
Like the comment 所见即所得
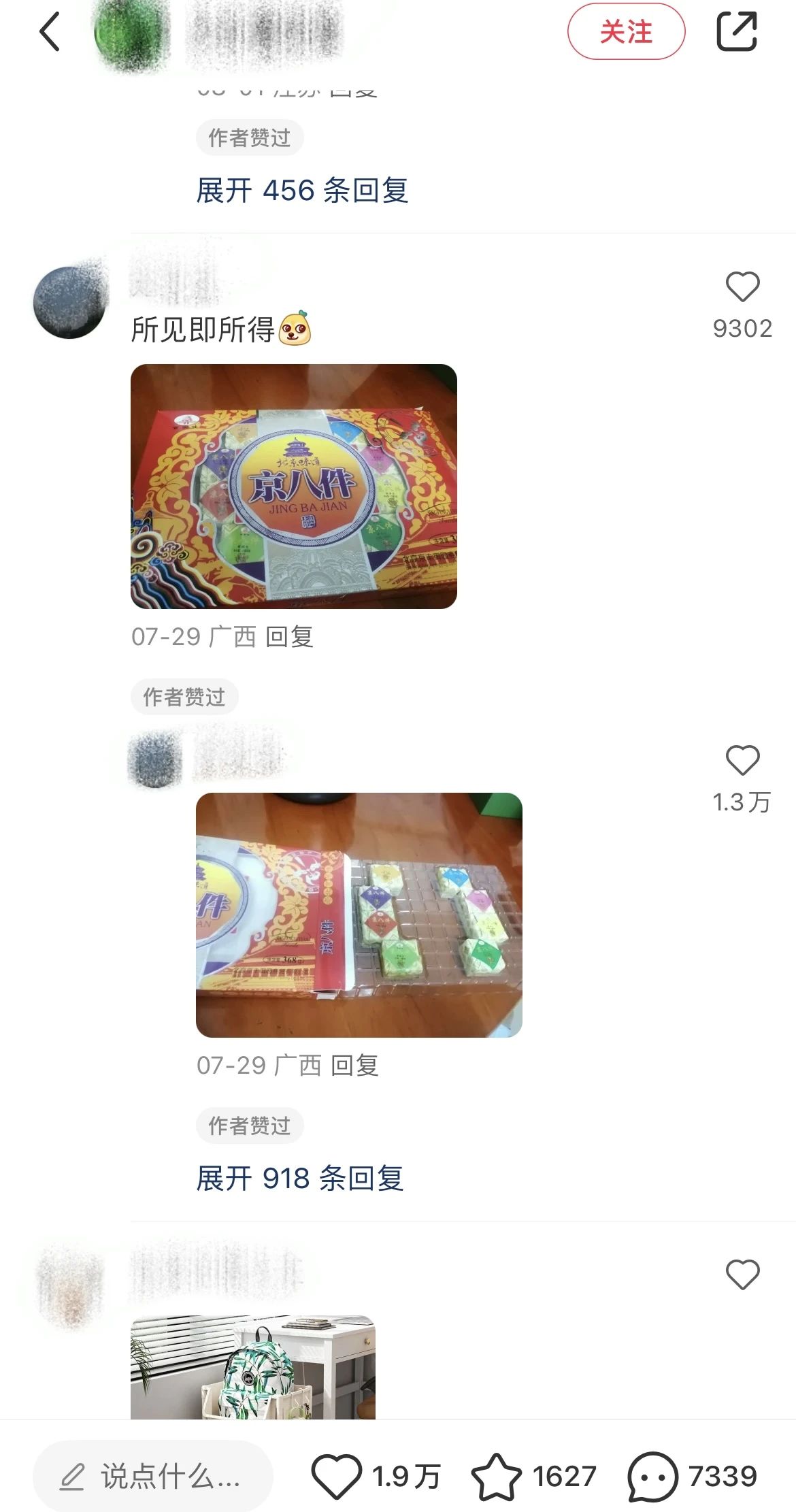tap(742, 287)
